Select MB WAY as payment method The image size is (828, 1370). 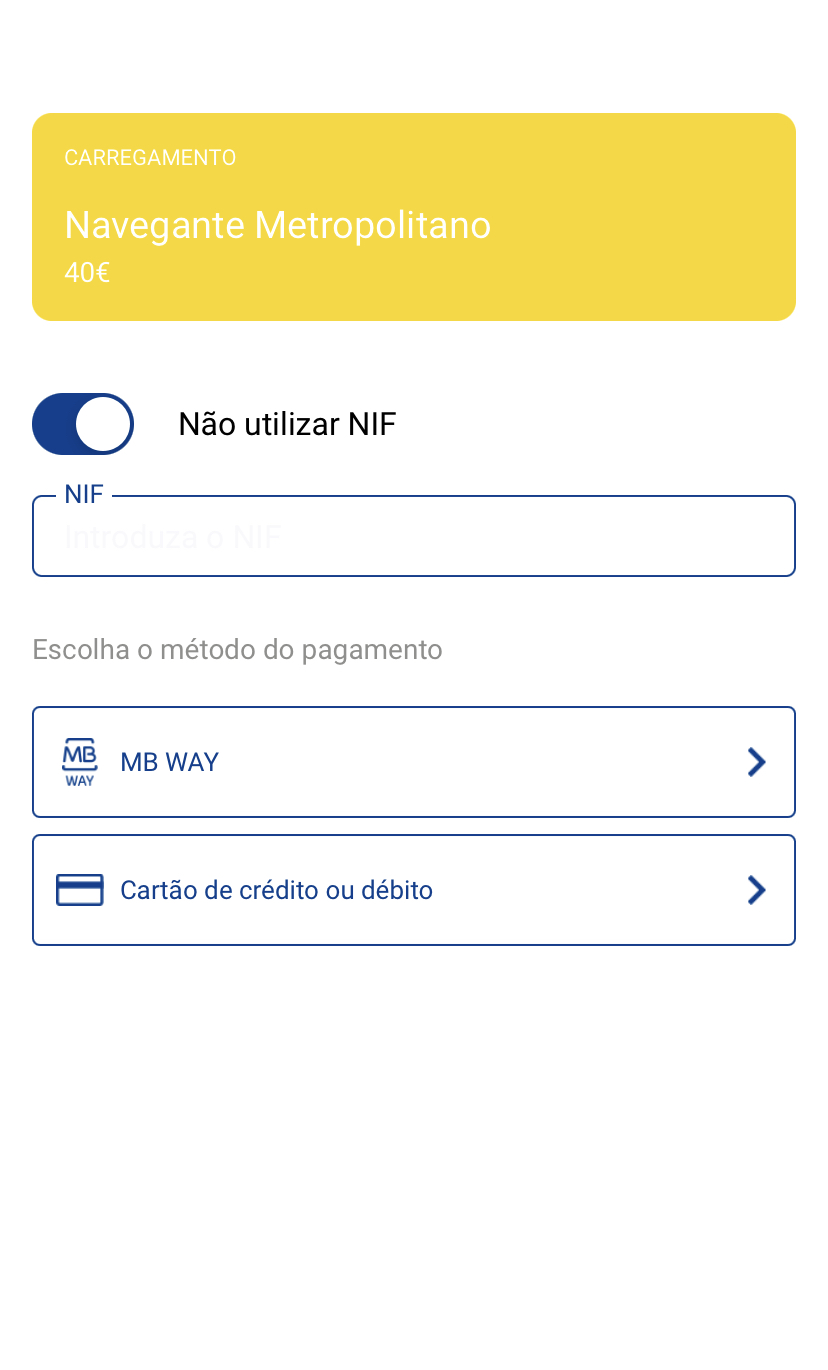(x=413, y=762)
